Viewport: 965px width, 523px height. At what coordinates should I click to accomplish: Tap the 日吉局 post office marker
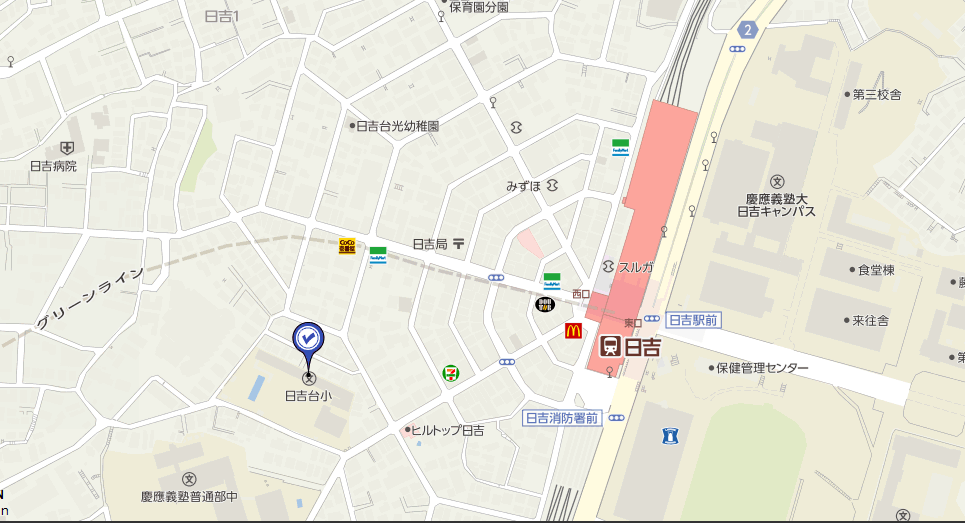click(x=459, y=243)
